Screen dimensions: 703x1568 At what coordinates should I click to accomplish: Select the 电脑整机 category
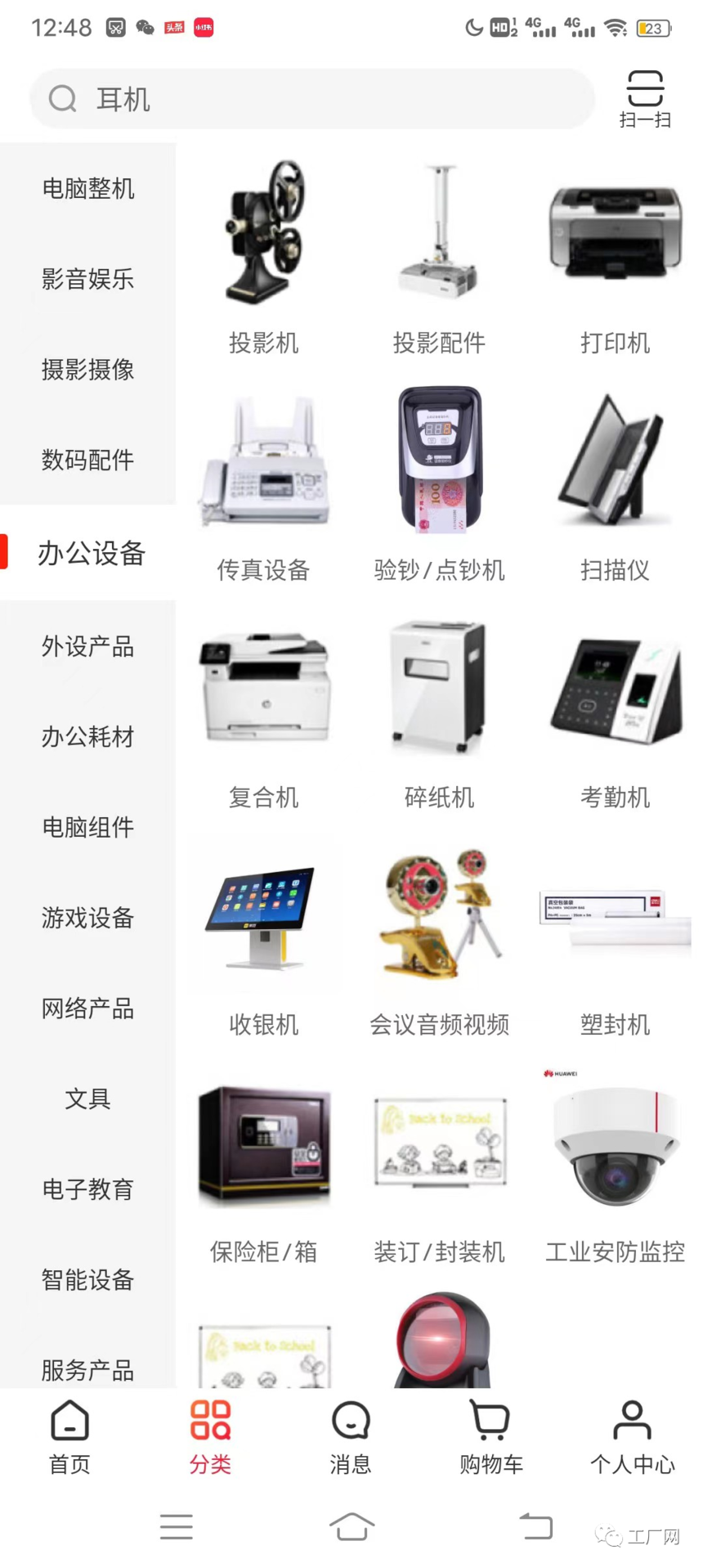(x=87, y=189)
